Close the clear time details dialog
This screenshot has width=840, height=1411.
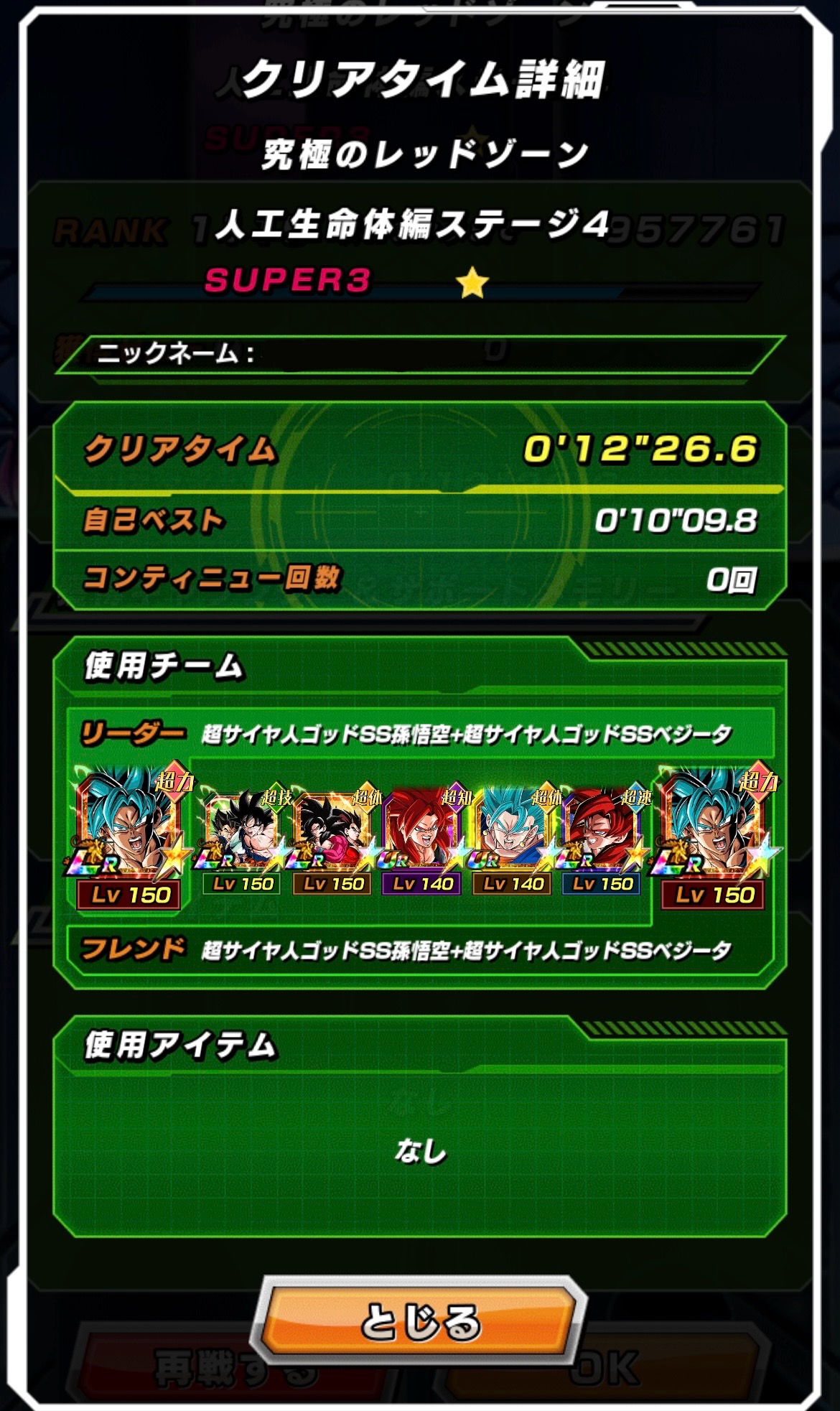419,1322
